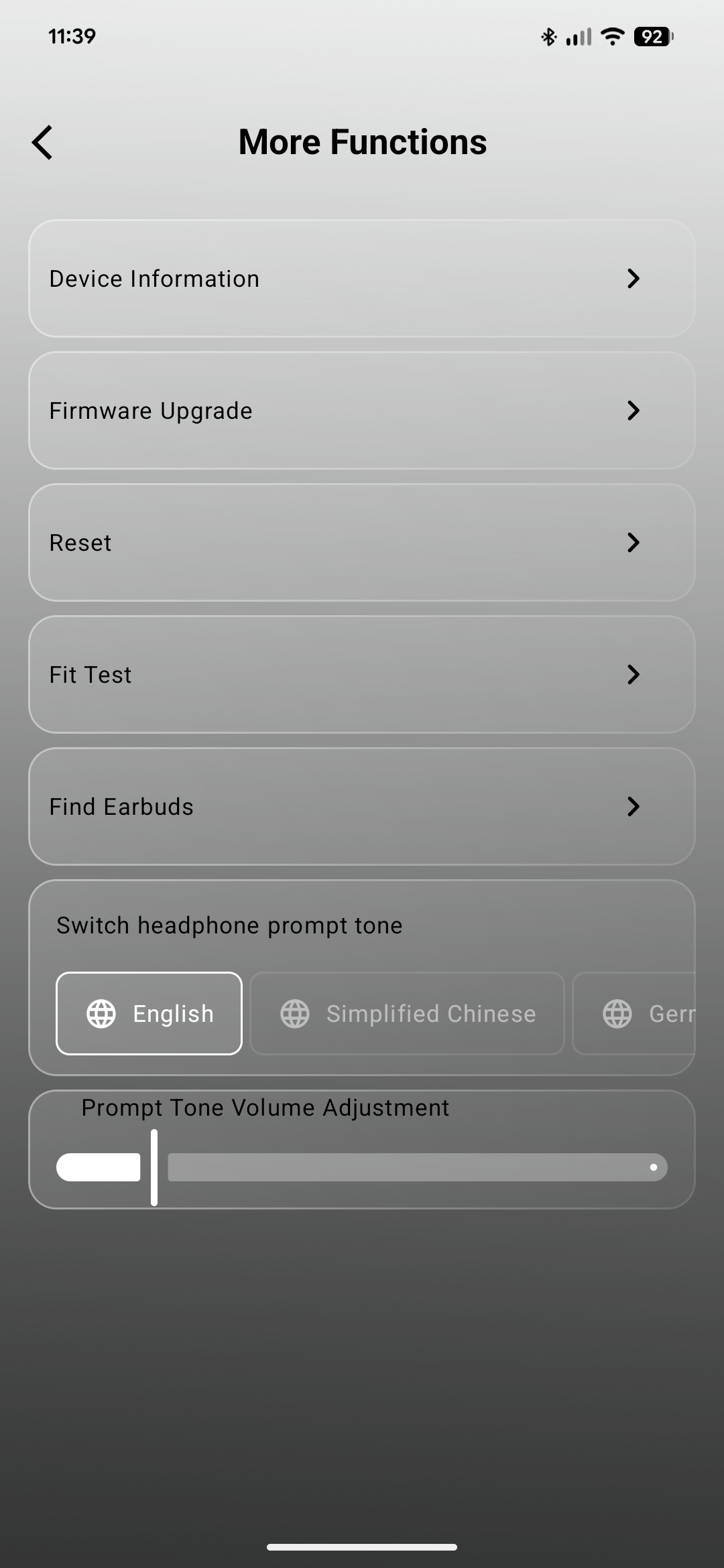724x1568 pixels.
Task: Tap the Prompt Tone Volume slider track
Action: (416, 1167)
